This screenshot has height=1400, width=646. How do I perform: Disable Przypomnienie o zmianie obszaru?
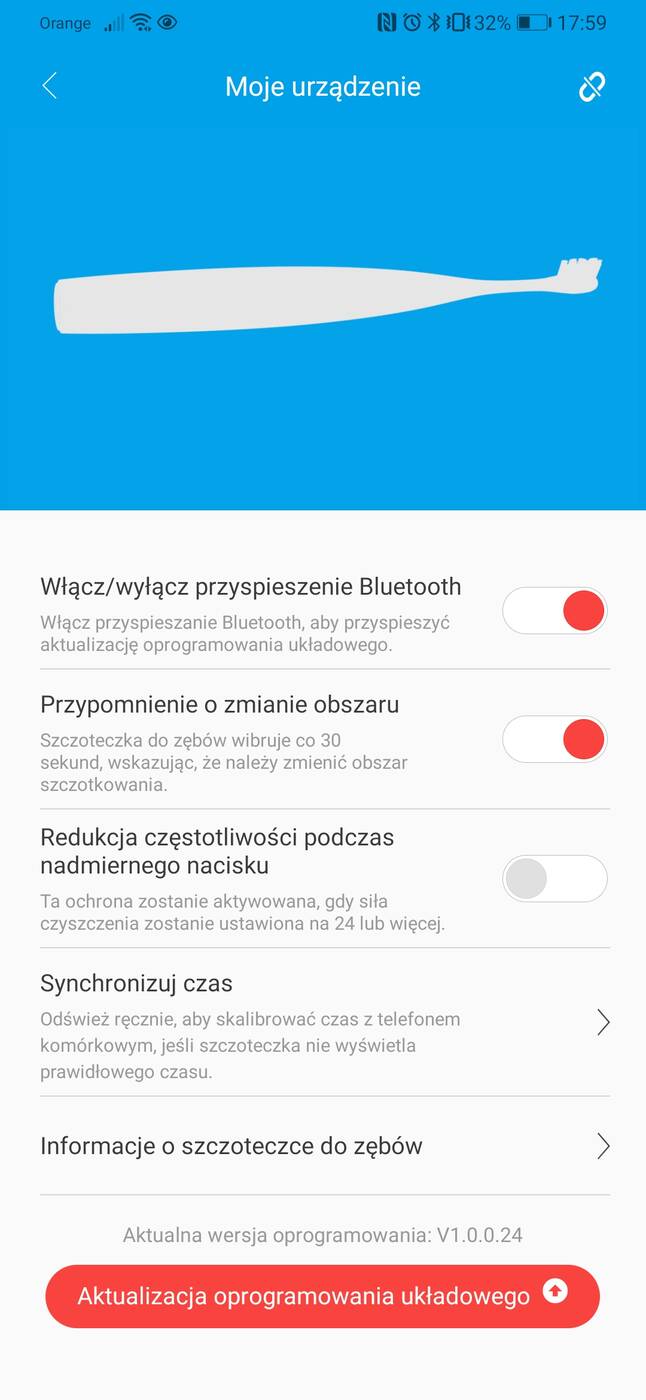(555, 740)
